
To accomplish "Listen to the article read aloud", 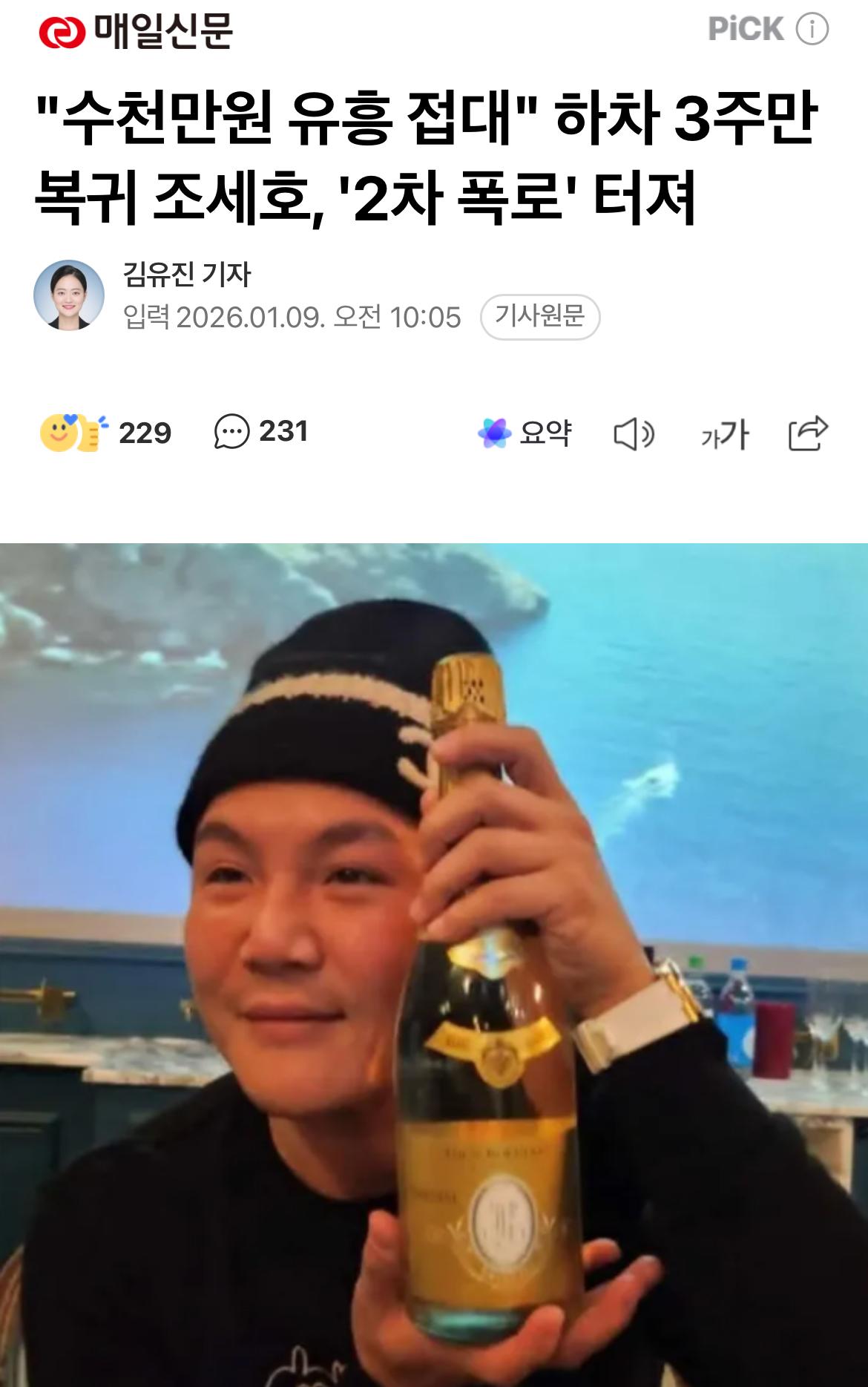I will click(x=634, y=434).
